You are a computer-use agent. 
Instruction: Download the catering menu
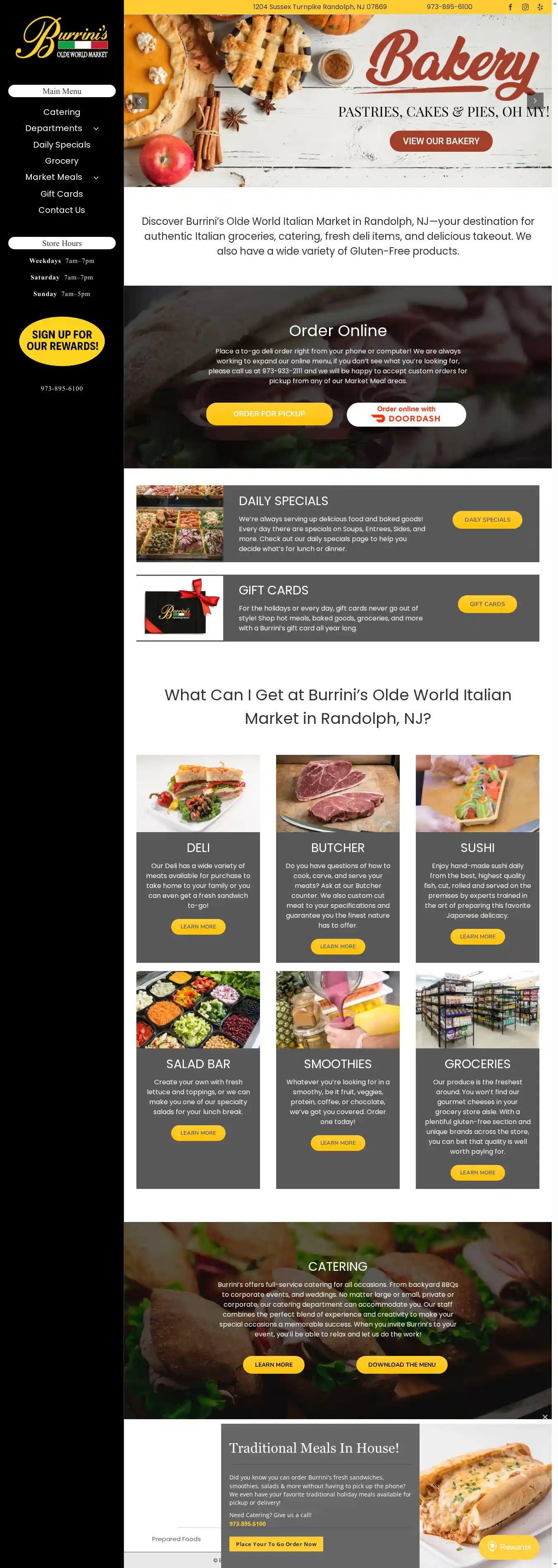[x=402, y=1365]
